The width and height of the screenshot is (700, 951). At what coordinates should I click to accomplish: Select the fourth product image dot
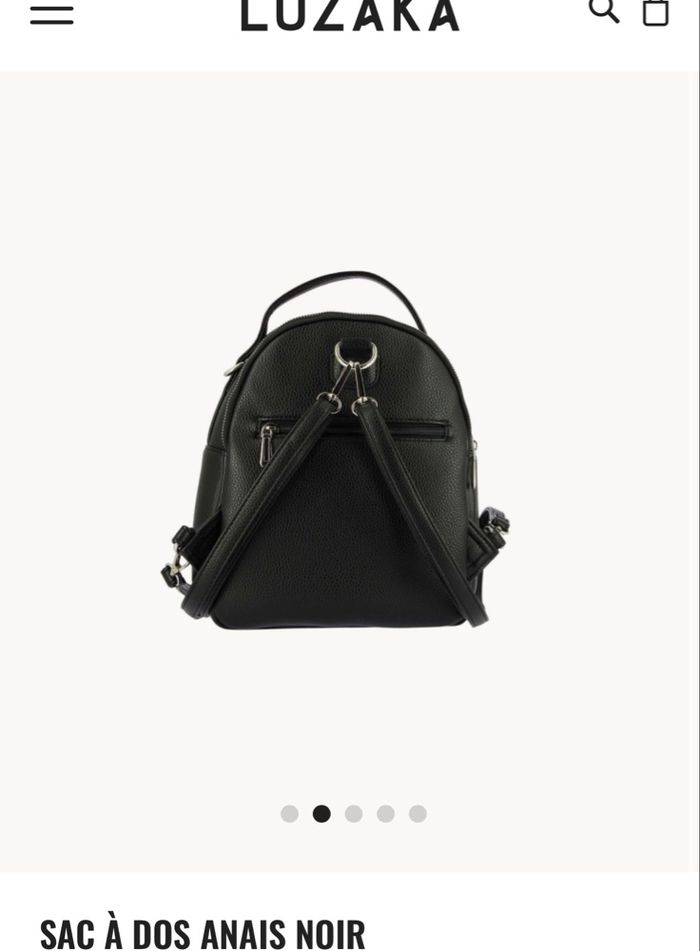click(386, 814)
